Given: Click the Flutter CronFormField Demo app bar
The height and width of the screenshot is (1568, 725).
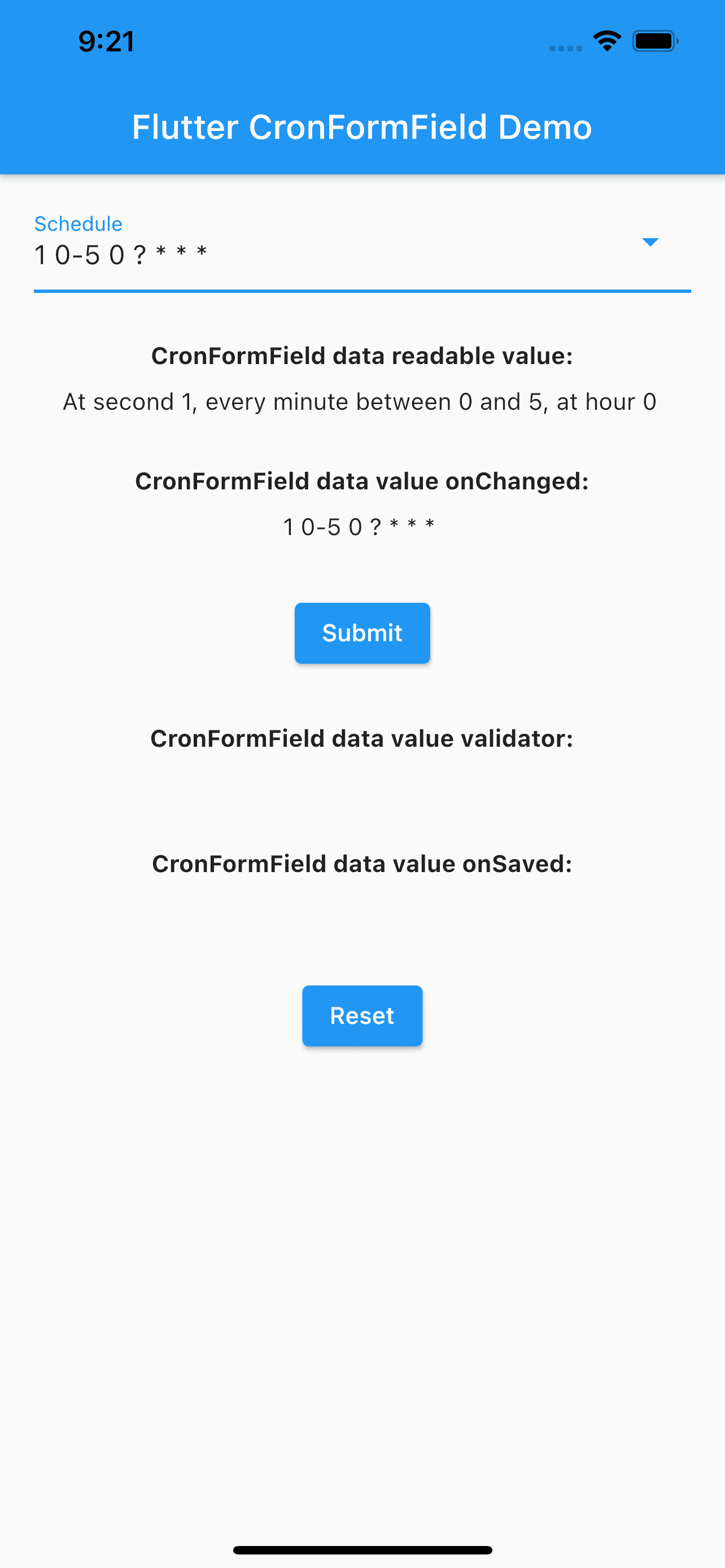Looking at the screenshot, I should click(x=362, y=127).
